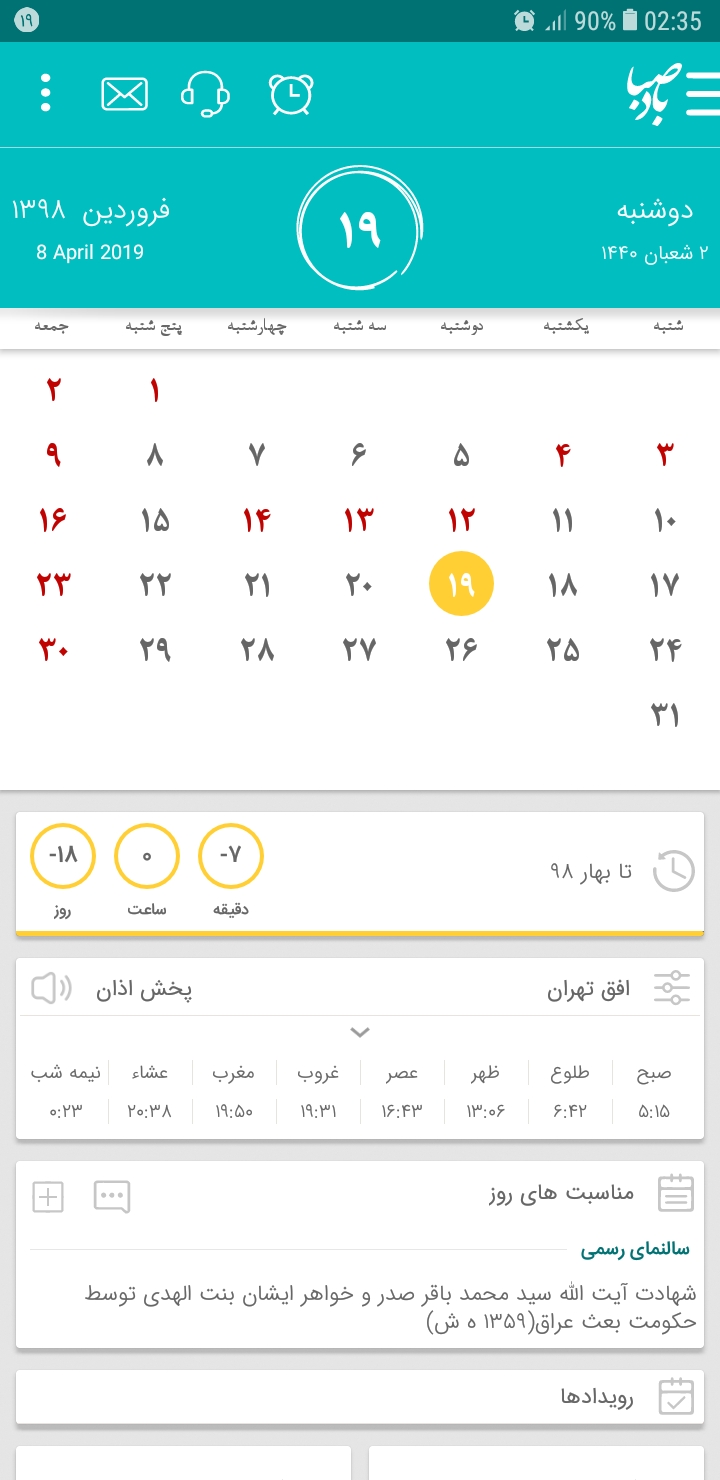Select day ۲۰ in the calendar
Viewport: 720px width, 1480px height.
click(358, 585)
